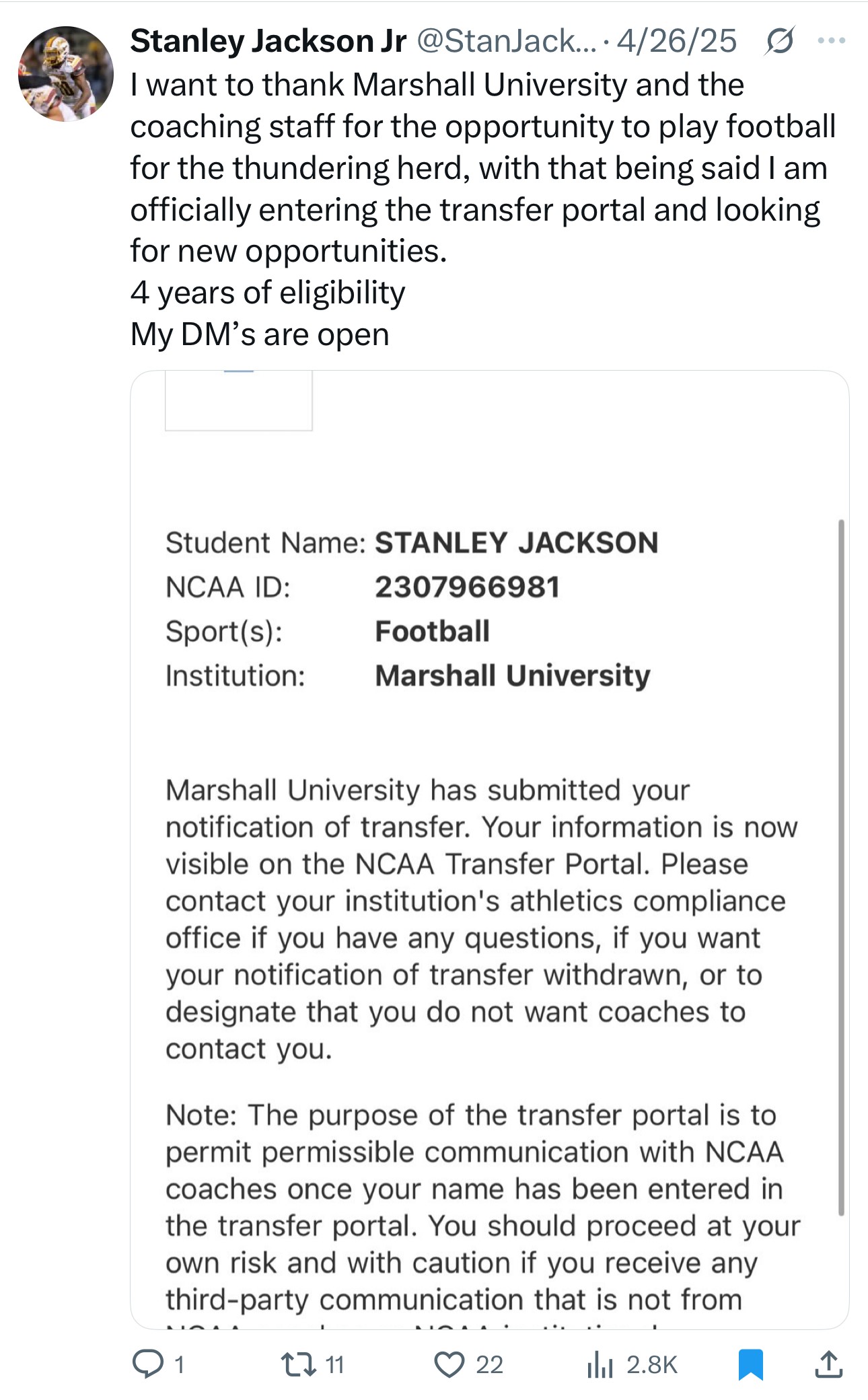The width and height of the screenshot is (868, 1400).
Task: Open the post's three-dot overflow menu
Action: click(831, 41)
